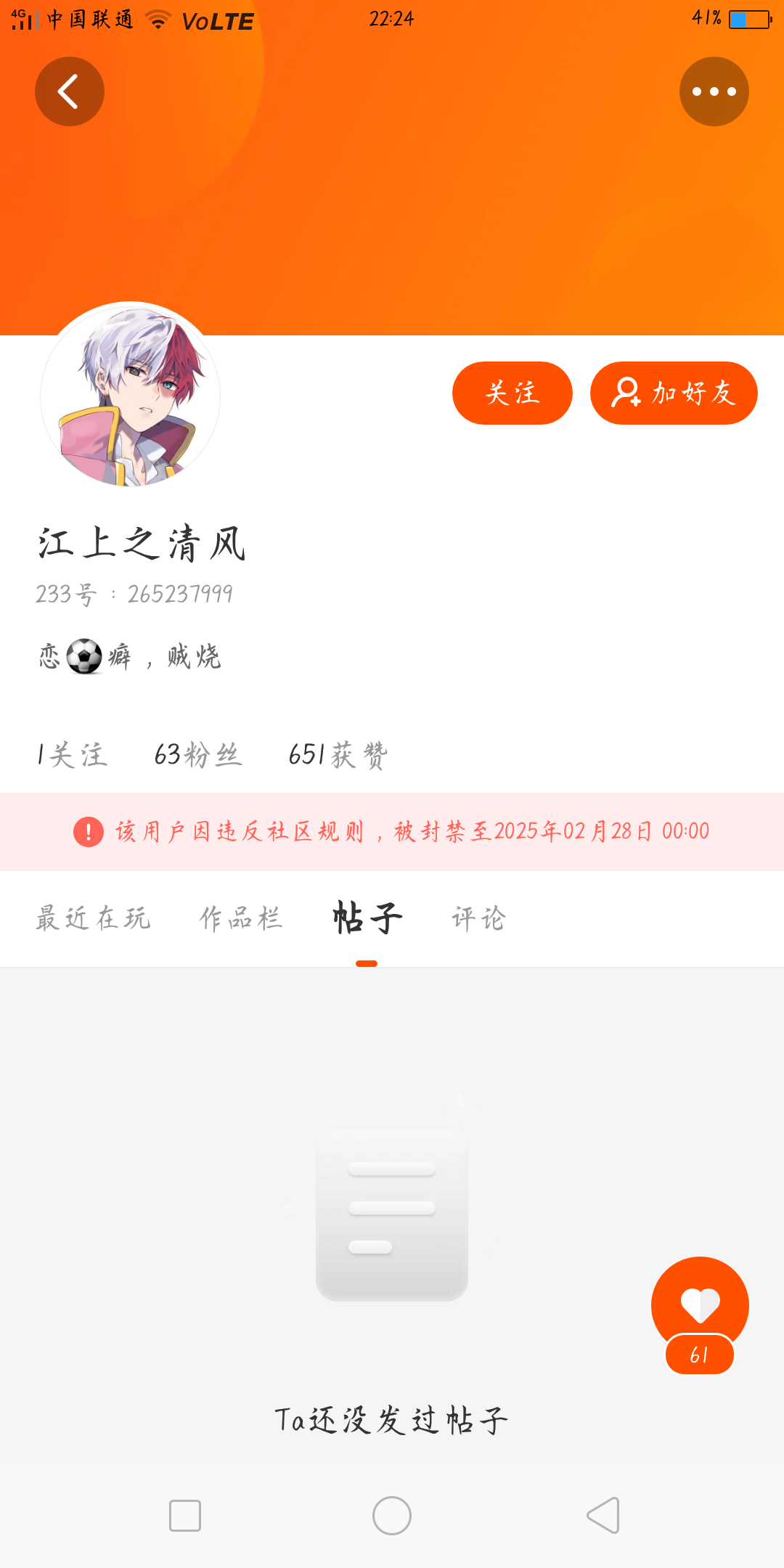View the profile avatar picture
The image size is (784, 1568).
tap(131, 393)
